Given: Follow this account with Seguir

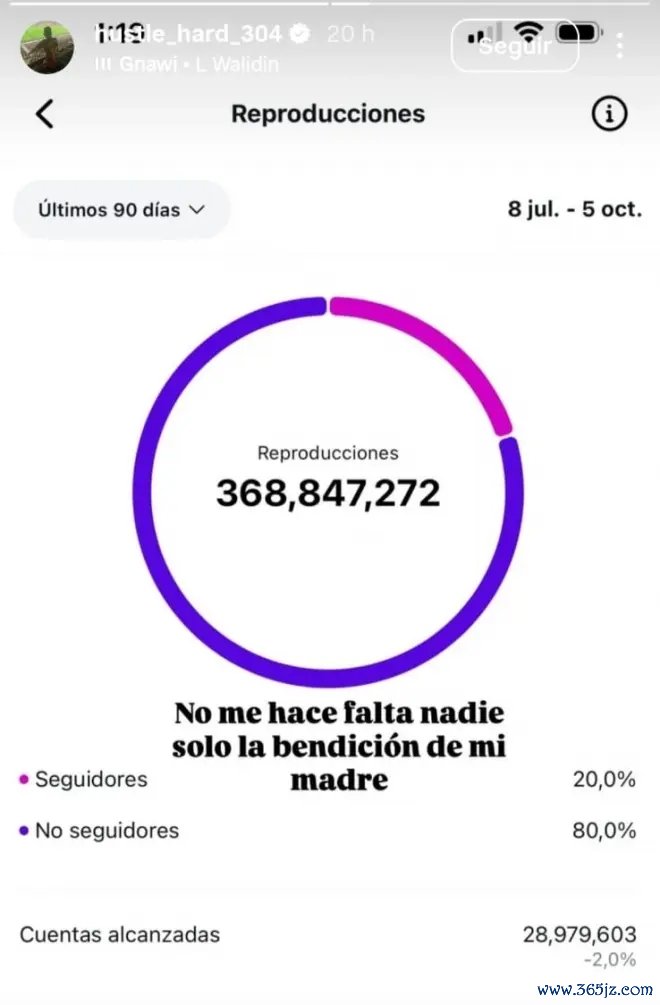Looking at the screenshot, I should (x=514, y=46).
